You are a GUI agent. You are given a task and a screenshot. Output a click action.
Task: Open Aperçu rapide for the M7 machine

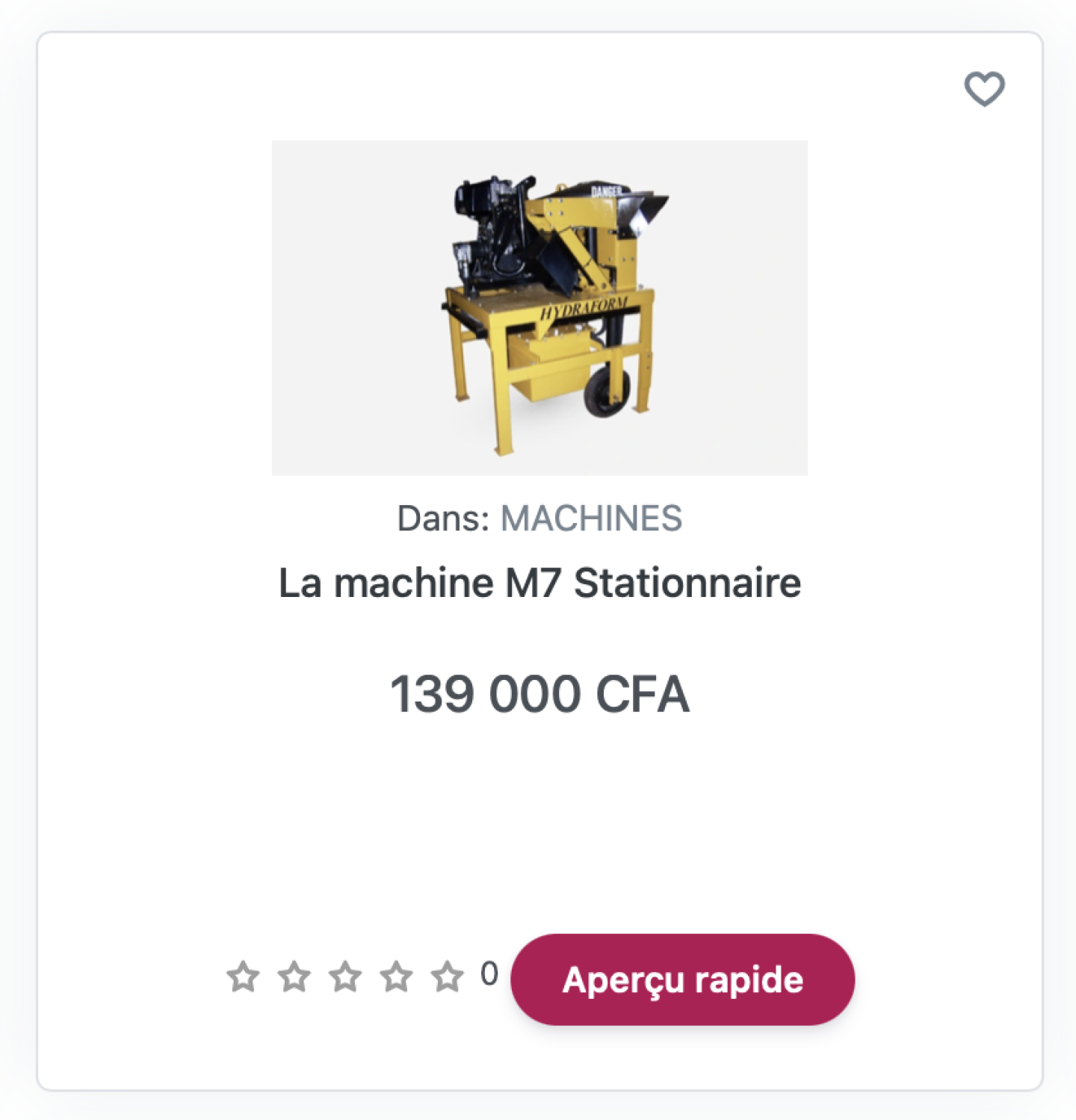682,979
